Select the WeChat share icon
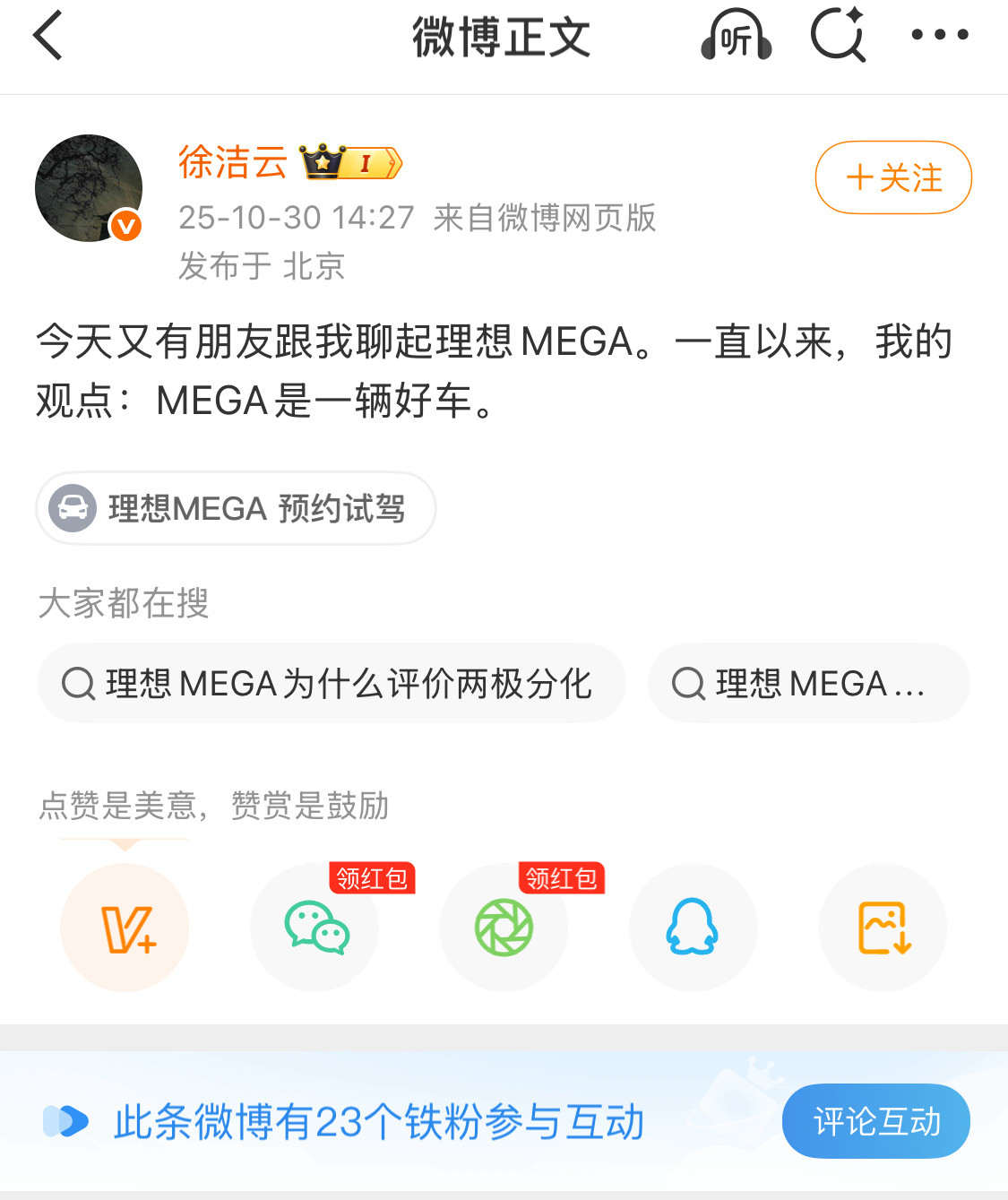1008x1200 pixels. (x=314, y=928)
